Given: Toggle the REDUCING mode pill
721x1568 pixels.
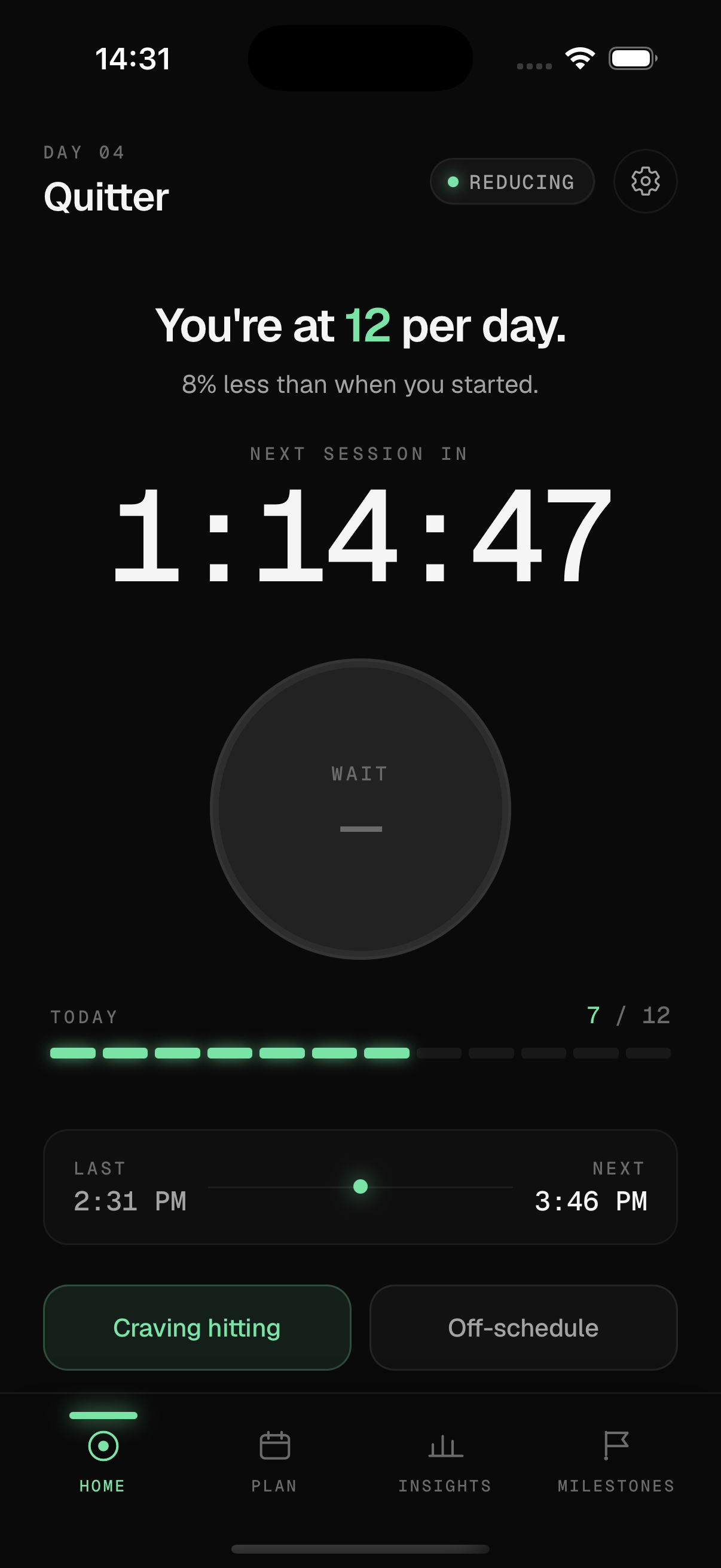Looking at the screenshot, I should [x=512, y=181].
